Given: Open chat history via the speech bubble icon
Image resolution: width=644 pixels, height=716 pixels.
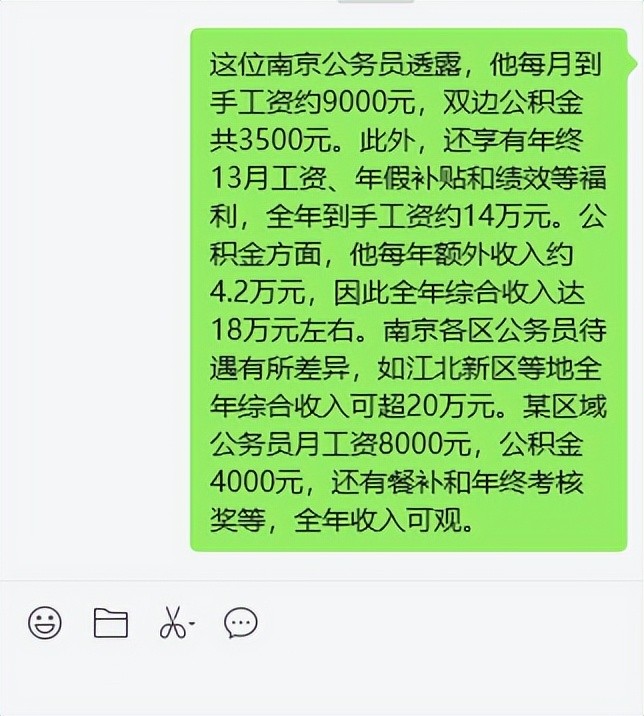Looking at the screenshot, I should [x=240, y=623].
